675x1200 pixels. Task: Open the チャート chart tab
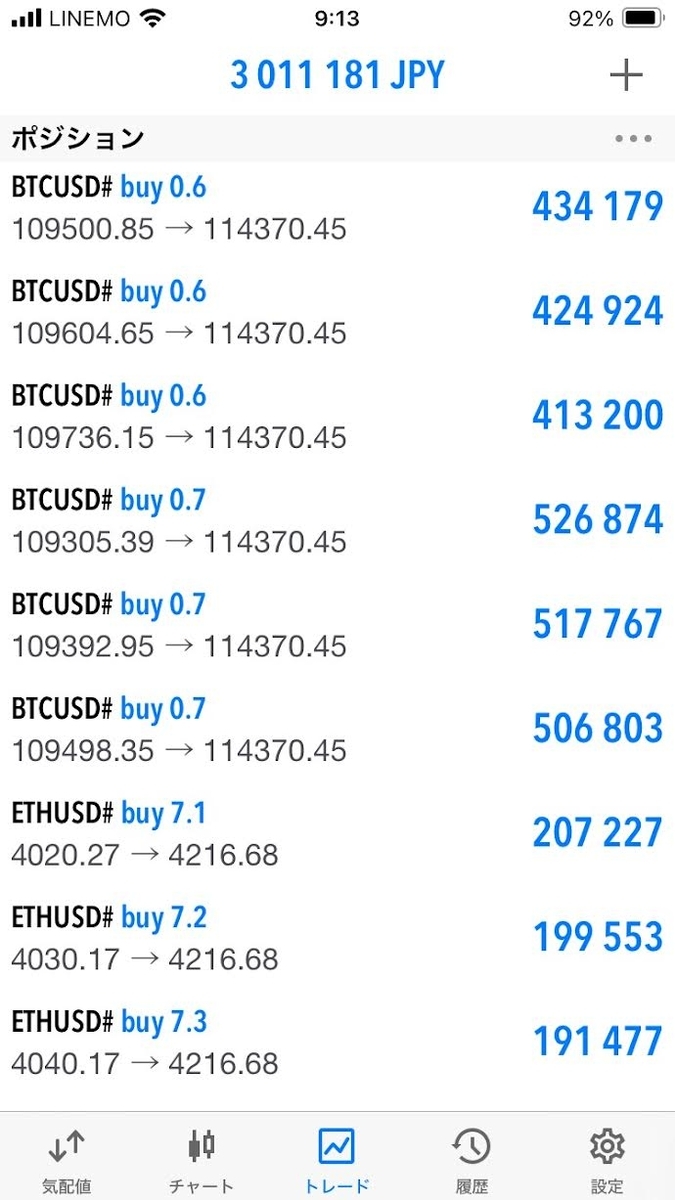(x=201, y=1159)
